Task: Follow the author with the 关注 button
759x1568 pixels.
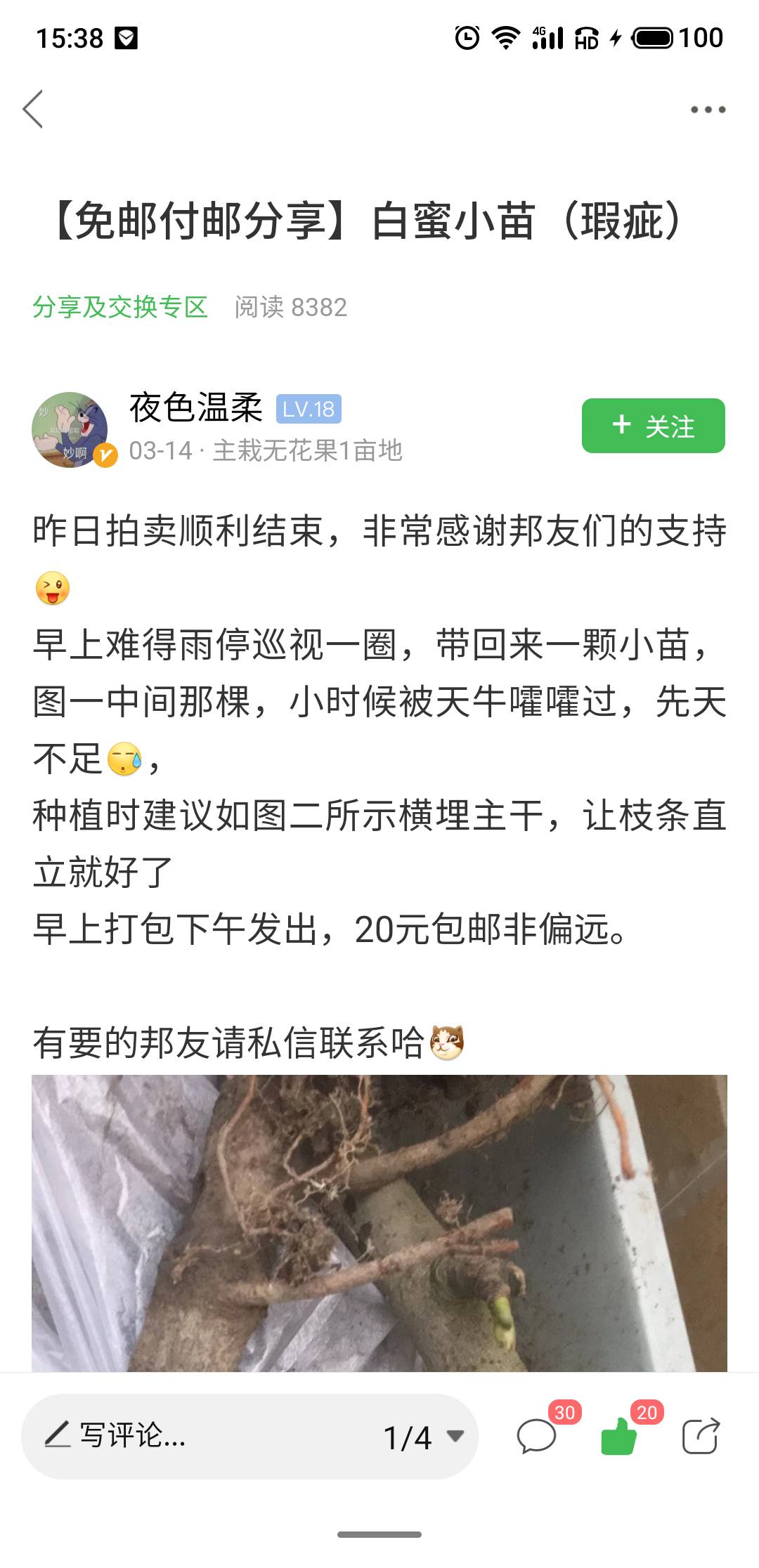Action: pos(653,426)
